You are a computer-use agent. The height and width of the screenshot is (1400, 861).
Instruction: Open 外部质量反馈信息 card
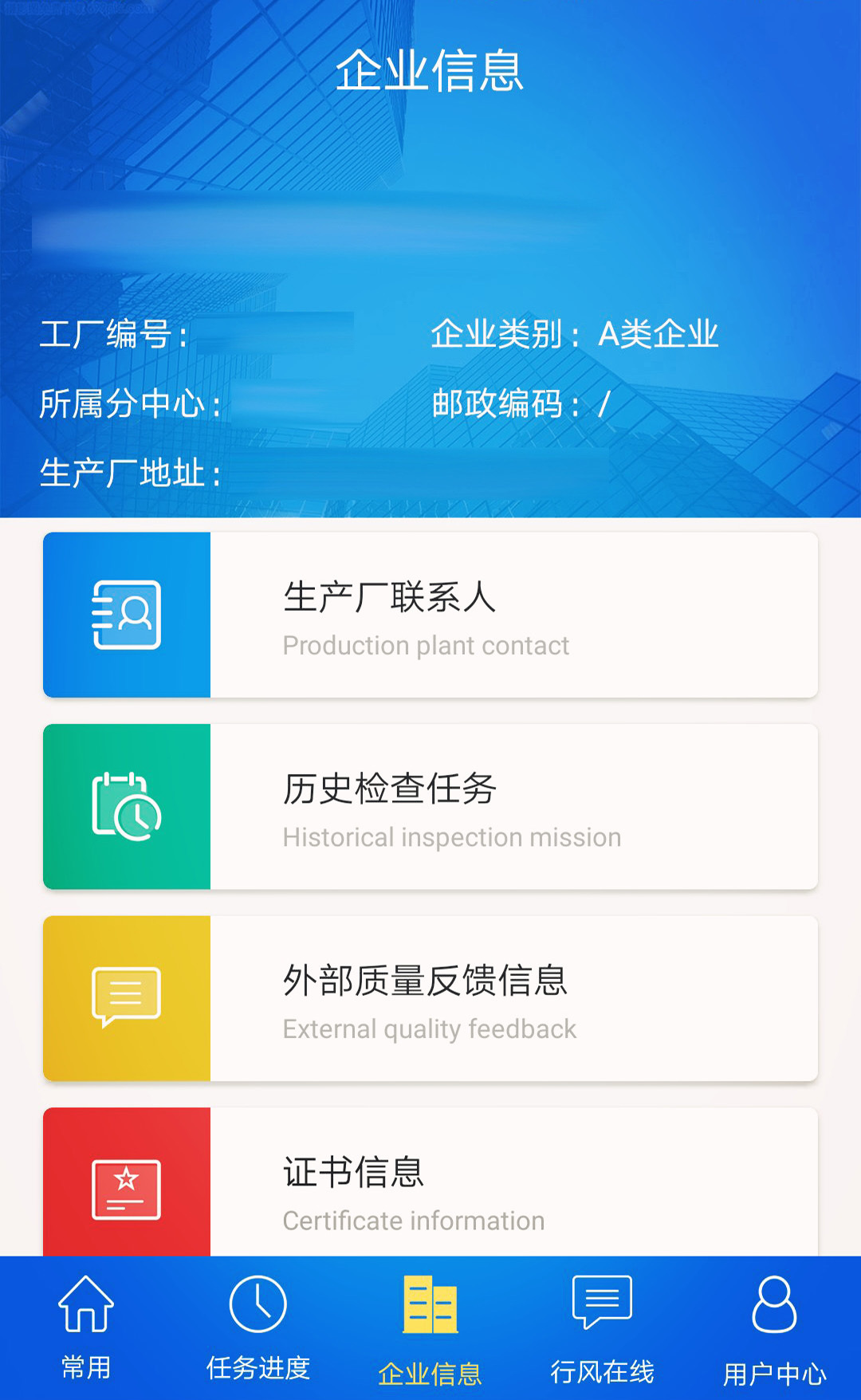[x=431, y=998]
